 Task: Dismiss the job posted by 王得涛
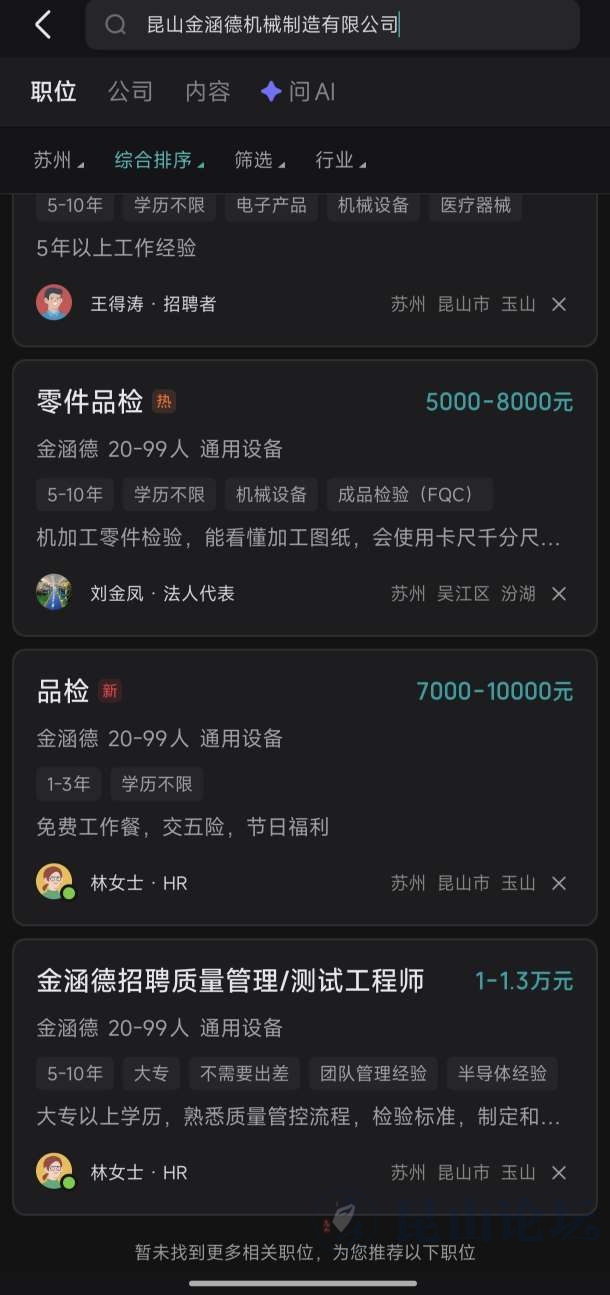559,304
